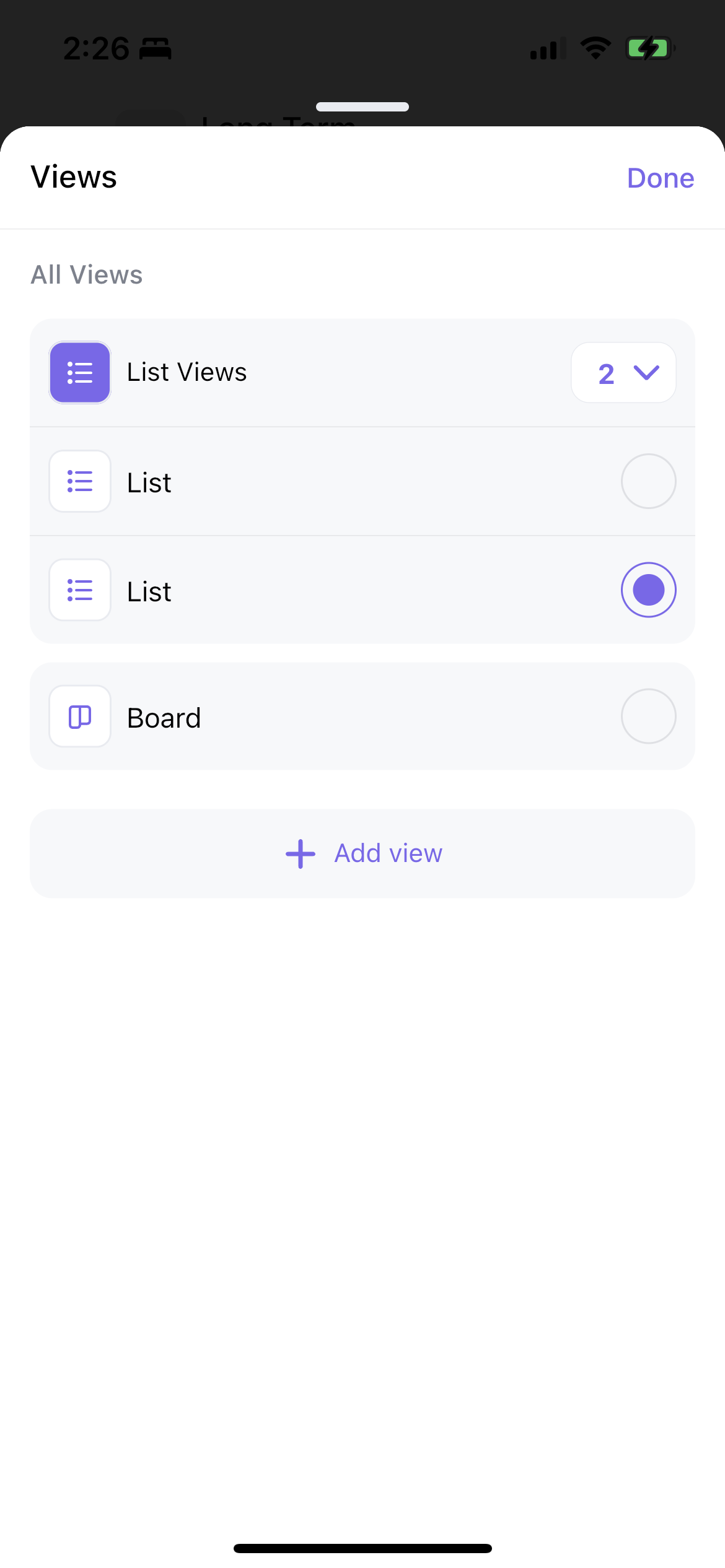Tap Done to close the Views sheet
The width and height of the screenshot is (725, 1568).
click(x=661, y=178)
